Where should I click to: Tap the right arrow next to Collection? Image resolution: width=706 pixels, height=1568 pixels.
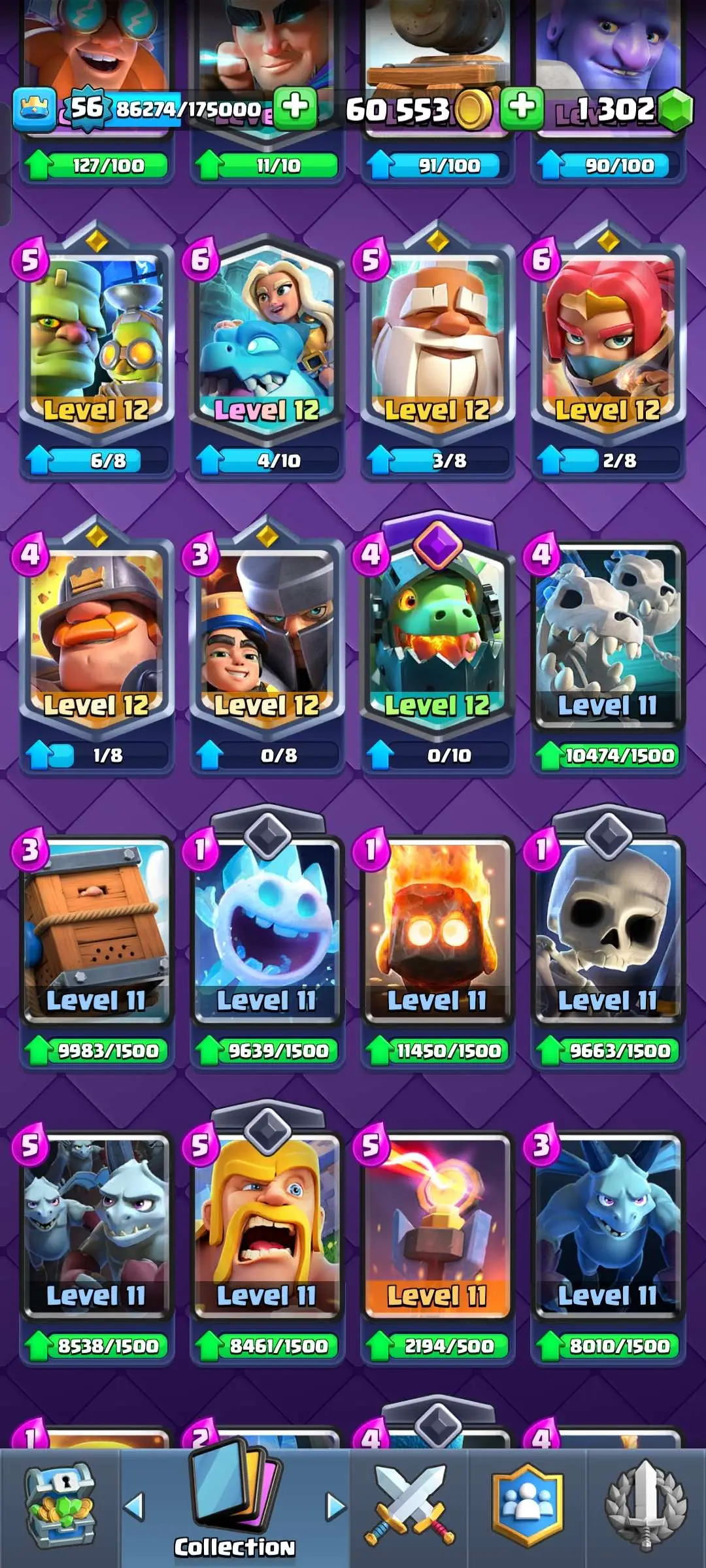pyautogui.click(x=335, y=1507)
